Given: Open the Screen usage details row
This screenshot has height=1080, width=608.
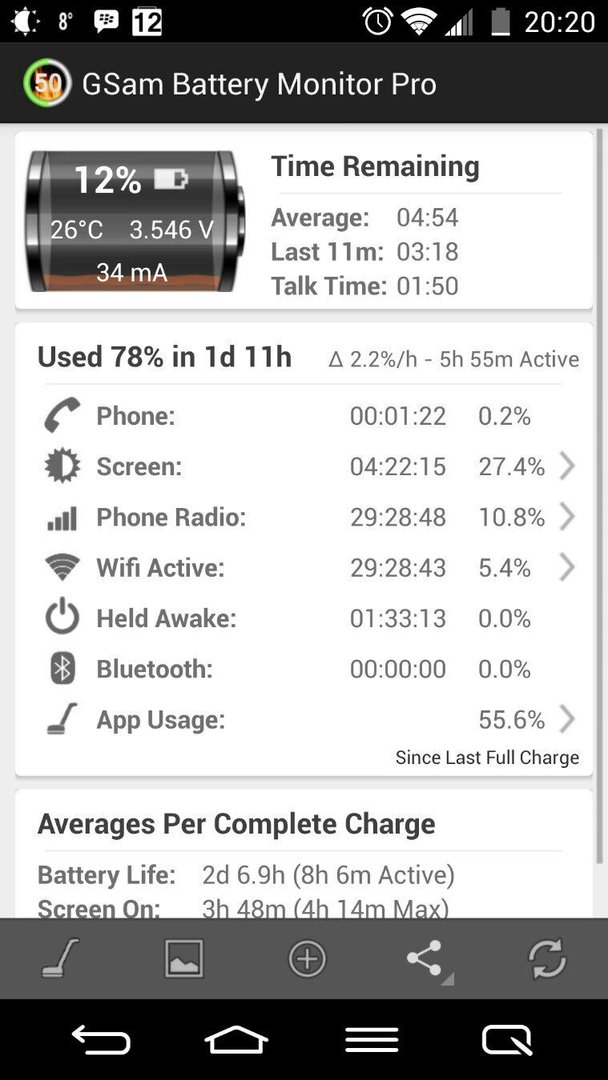Looking at the screenshot, I should (x=304, y=467).
